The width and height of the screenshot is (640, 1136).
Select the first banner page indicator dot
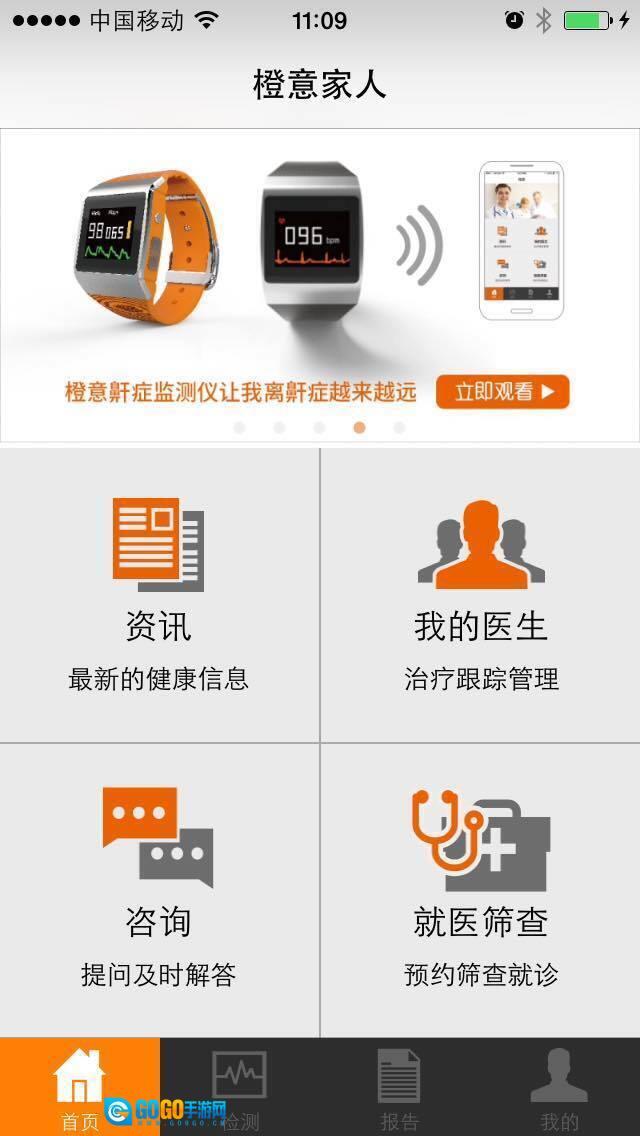(239, 428)
